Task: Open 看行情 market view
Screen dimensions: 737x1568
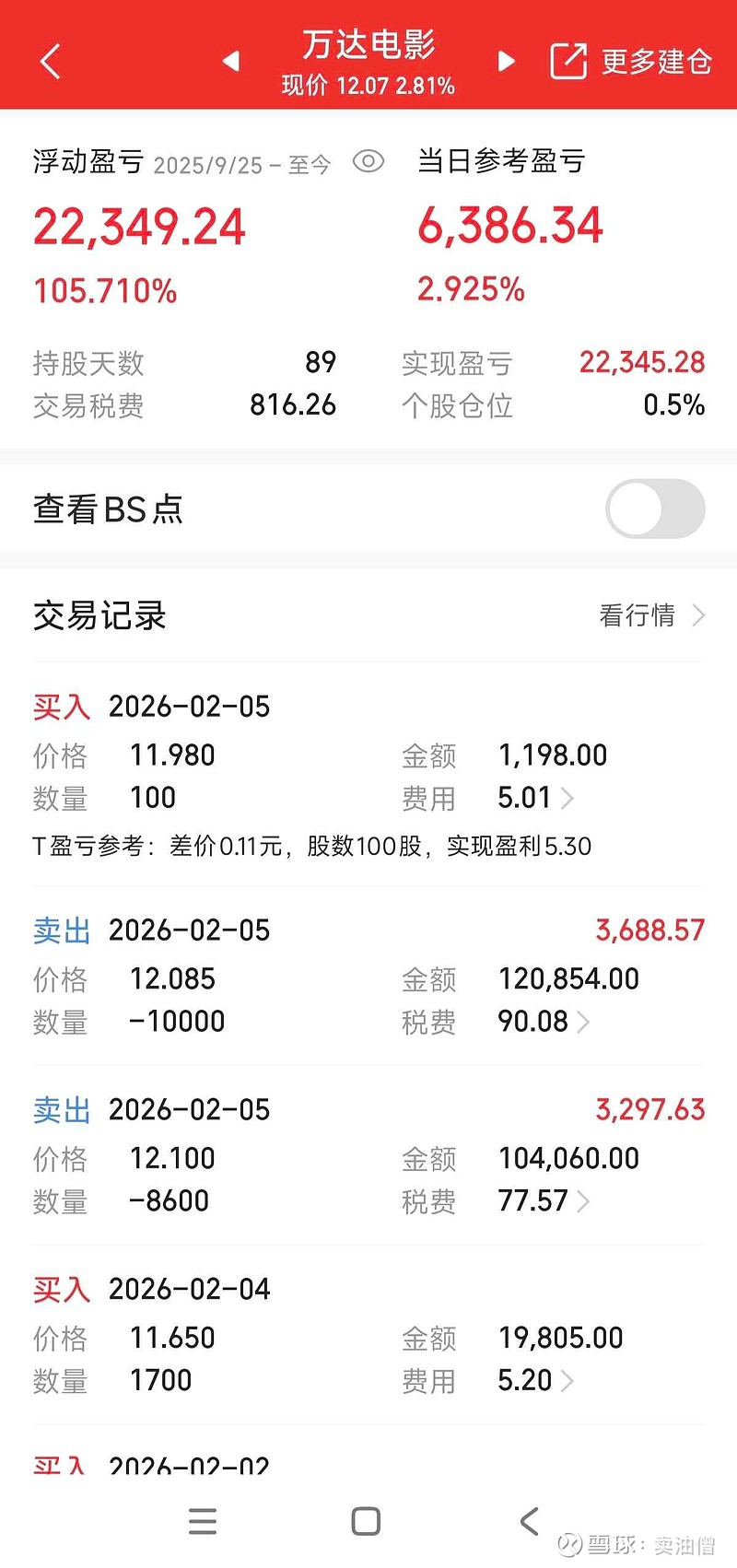Action: click(650, 615)
